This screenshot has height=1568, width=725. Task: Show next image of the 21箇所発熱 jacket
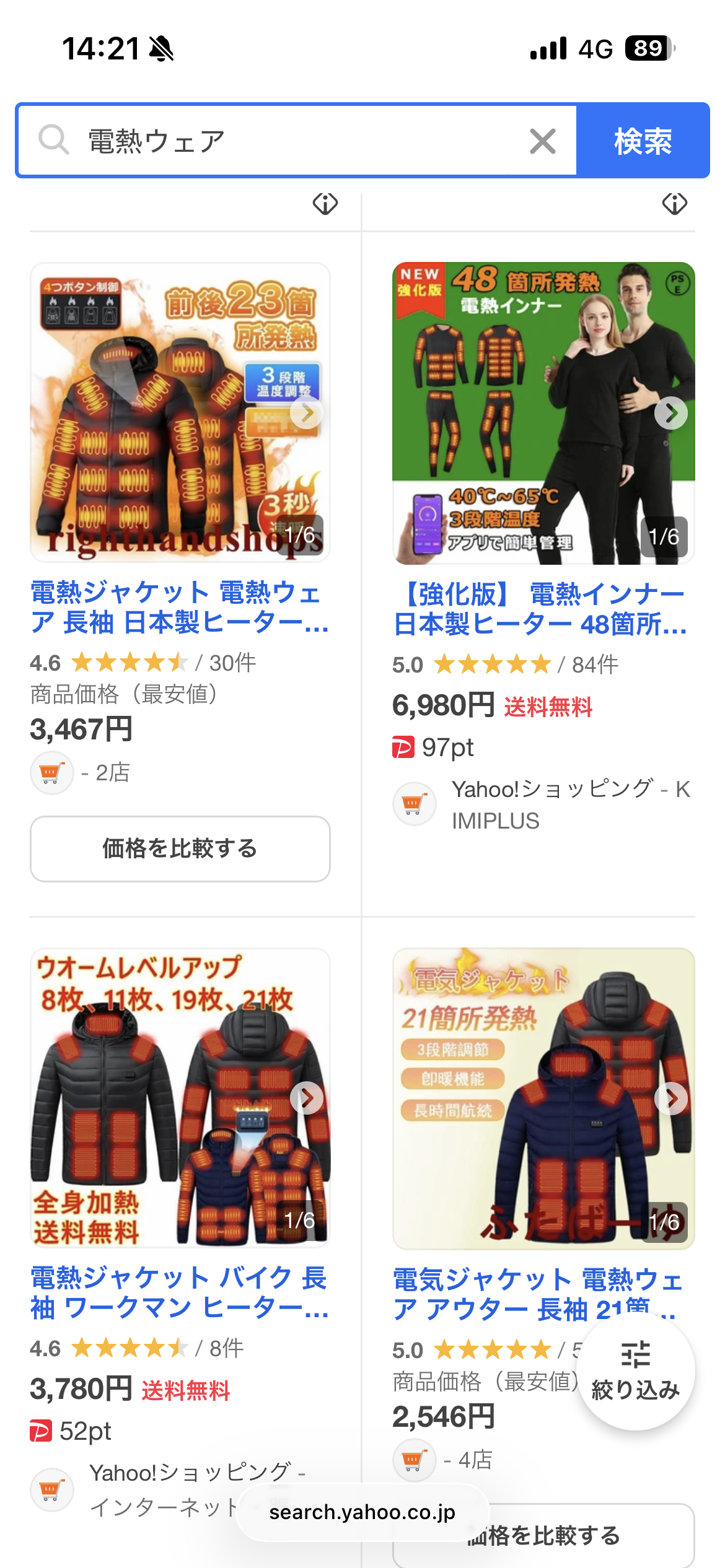point(672,1099)
